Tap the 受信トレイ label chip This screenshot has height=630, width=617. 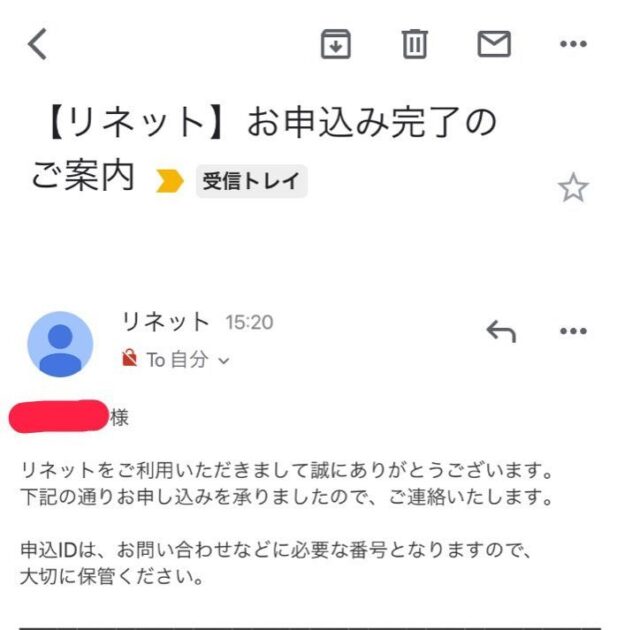click(x=251, y=182)
